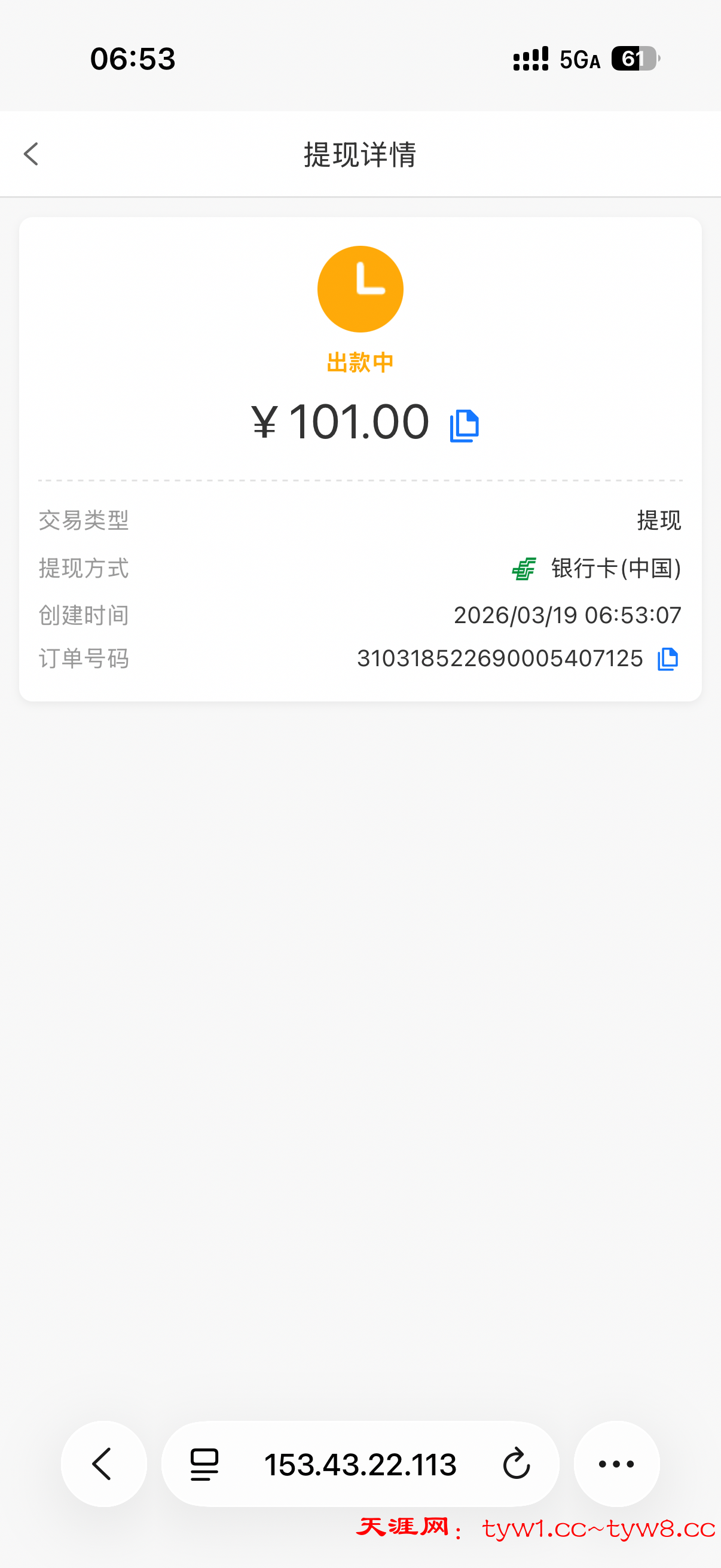Open the browser page menu icon
The image size is (721, 1568).
[x=204, y=1464]
